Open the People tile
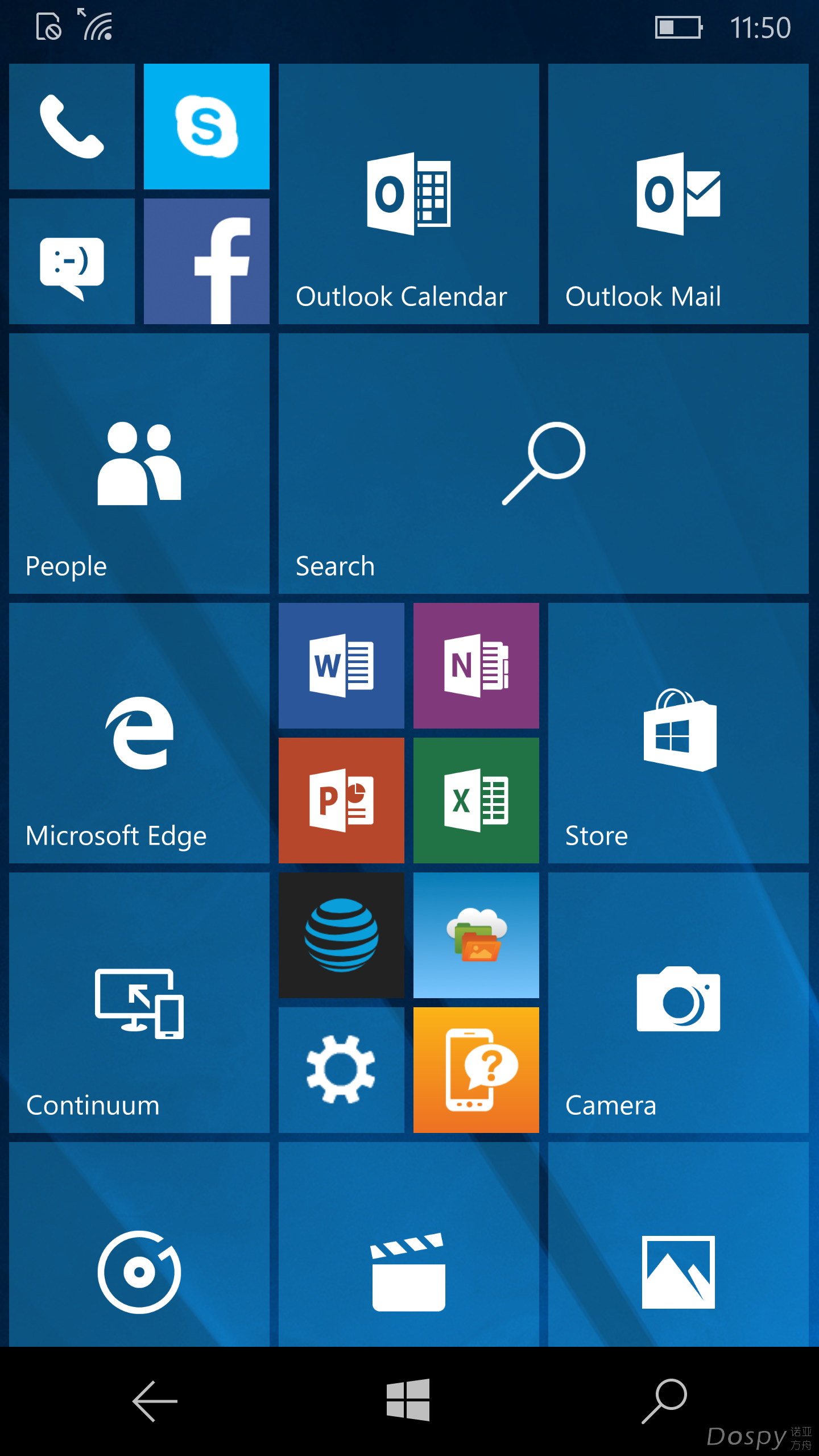 click(x=139, y=463)
